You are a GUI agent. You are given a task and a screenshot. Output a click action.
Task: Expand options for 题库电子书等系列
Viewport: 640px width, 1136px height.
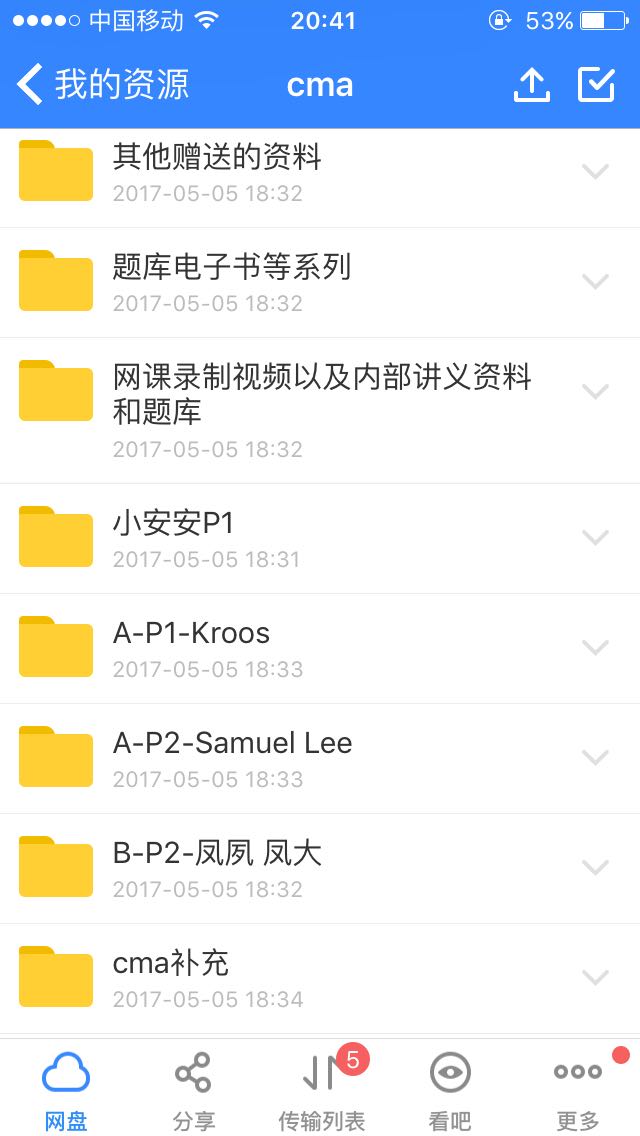[595, 282]
